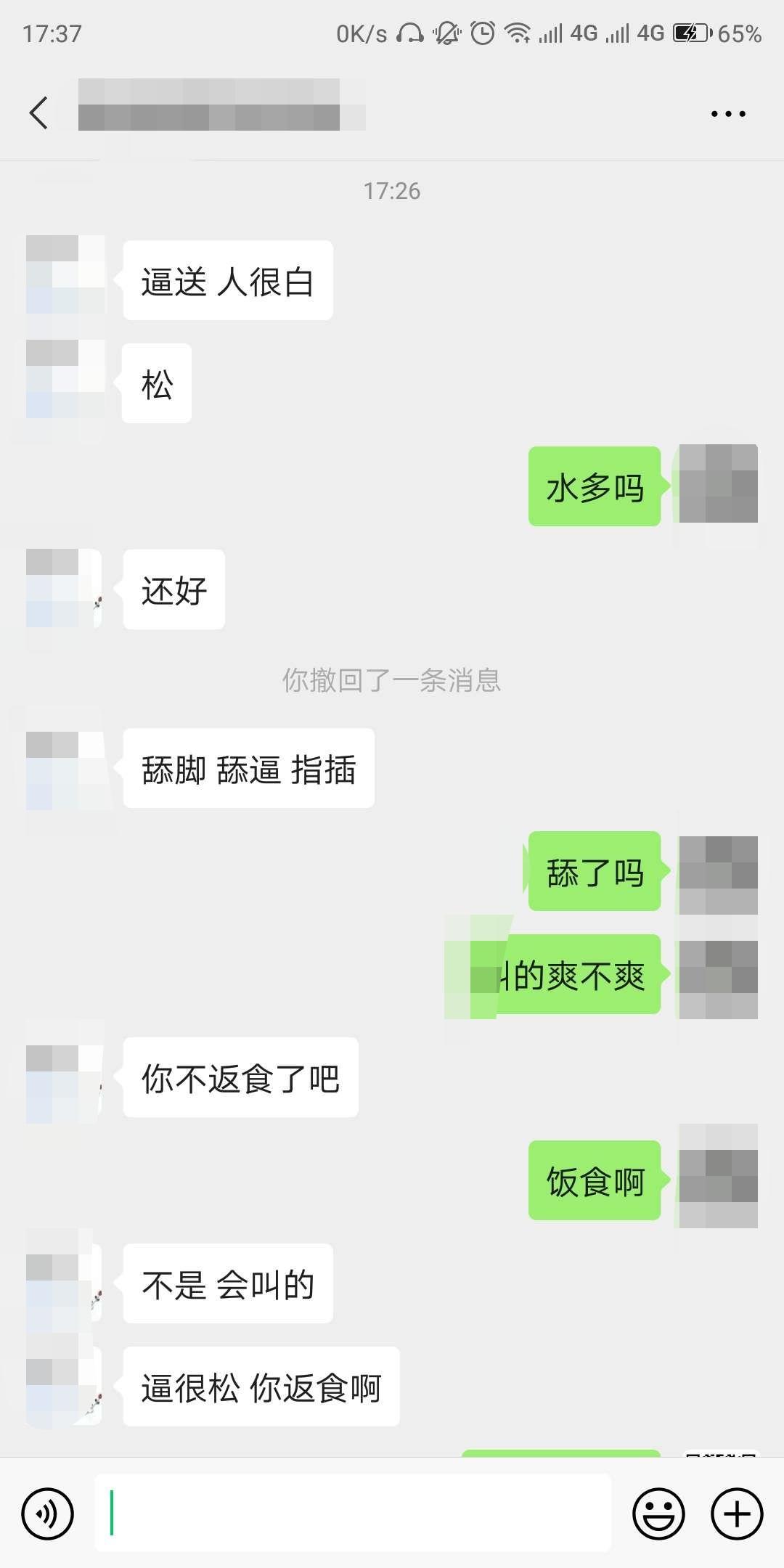Open the chat info overflow menu
The width and height of the screenshot is (784, 1568).
[x=727, y=114]
